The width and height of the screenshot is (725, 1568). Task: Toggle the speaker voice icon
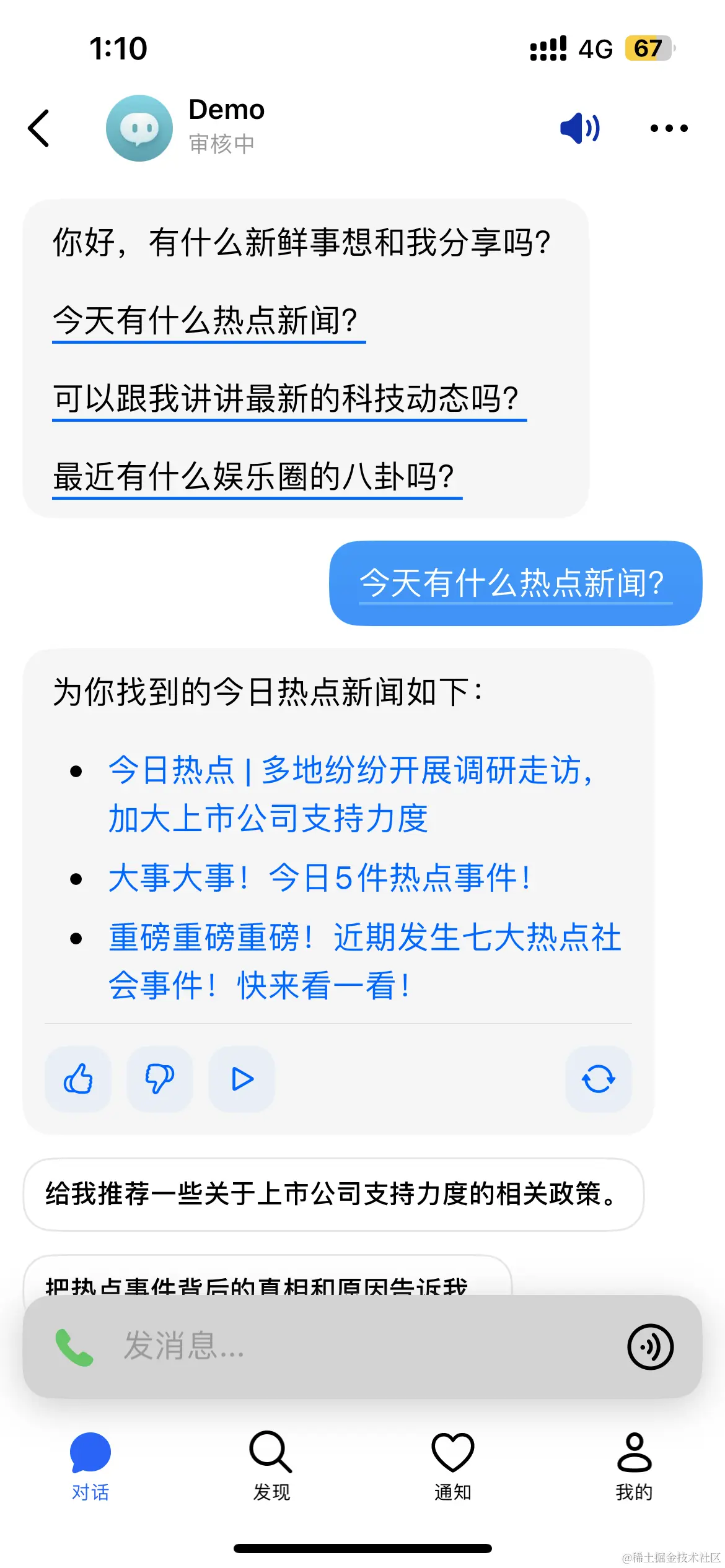[580, 128]
